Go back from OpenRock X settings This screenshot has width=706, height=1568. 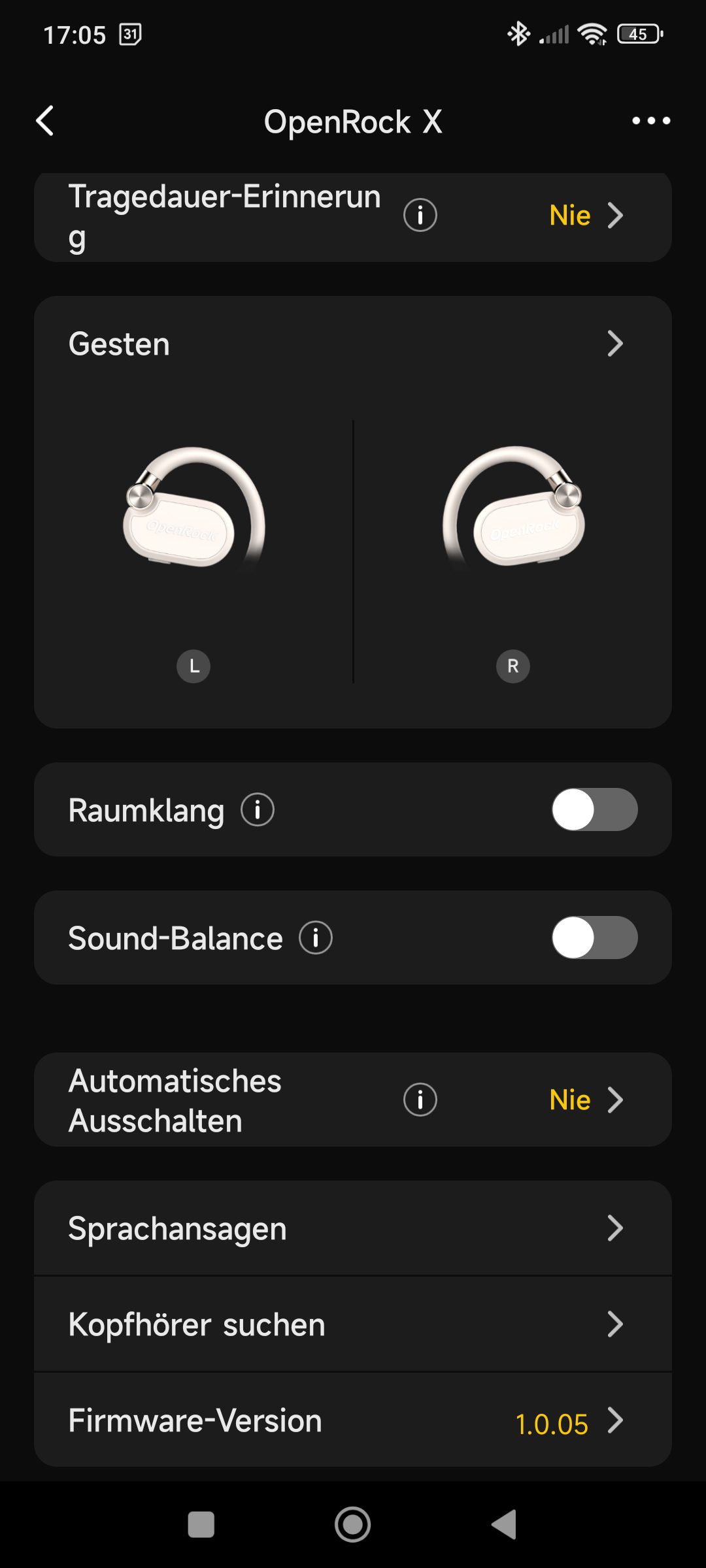point(45,122)
